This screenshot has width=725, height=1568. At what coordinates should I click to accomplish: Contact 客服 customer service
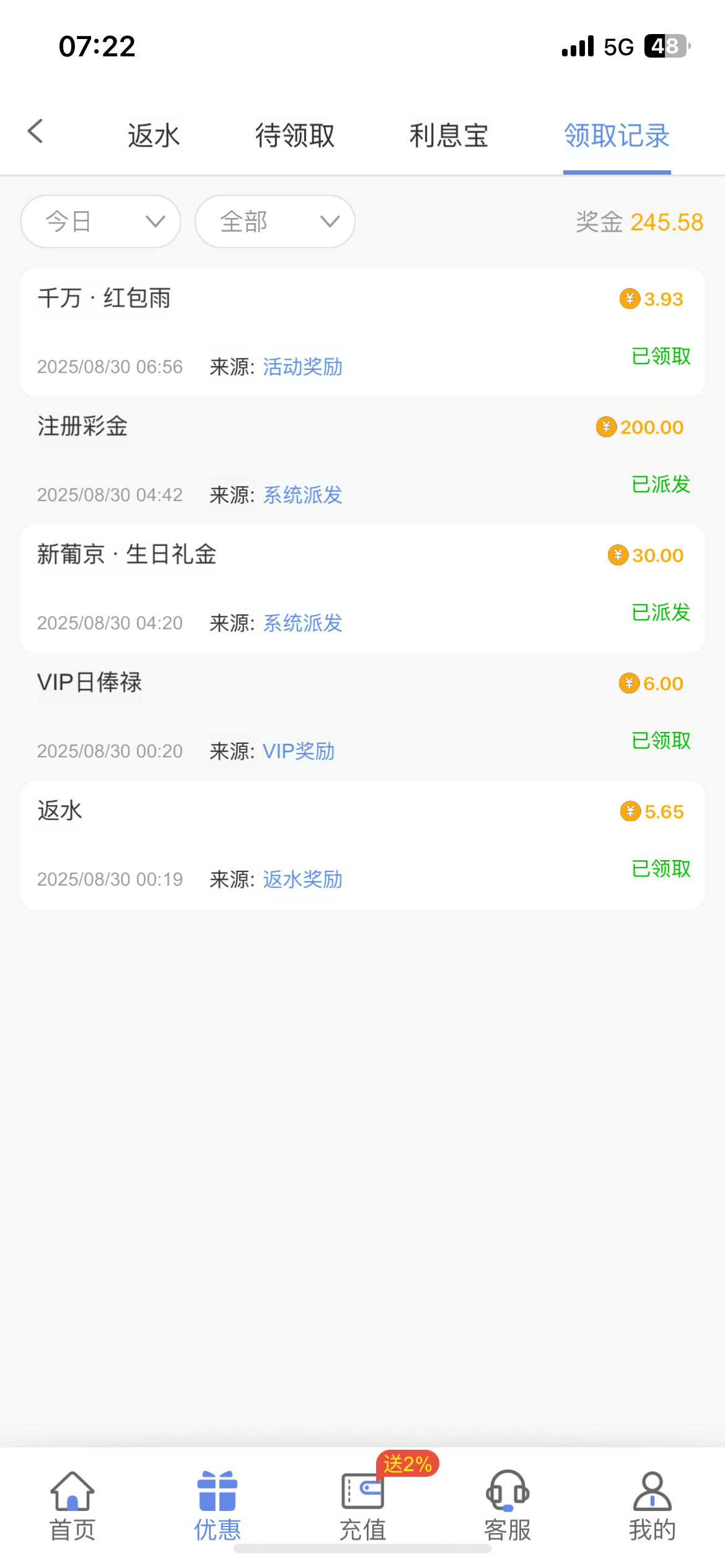pos(507,1506)
